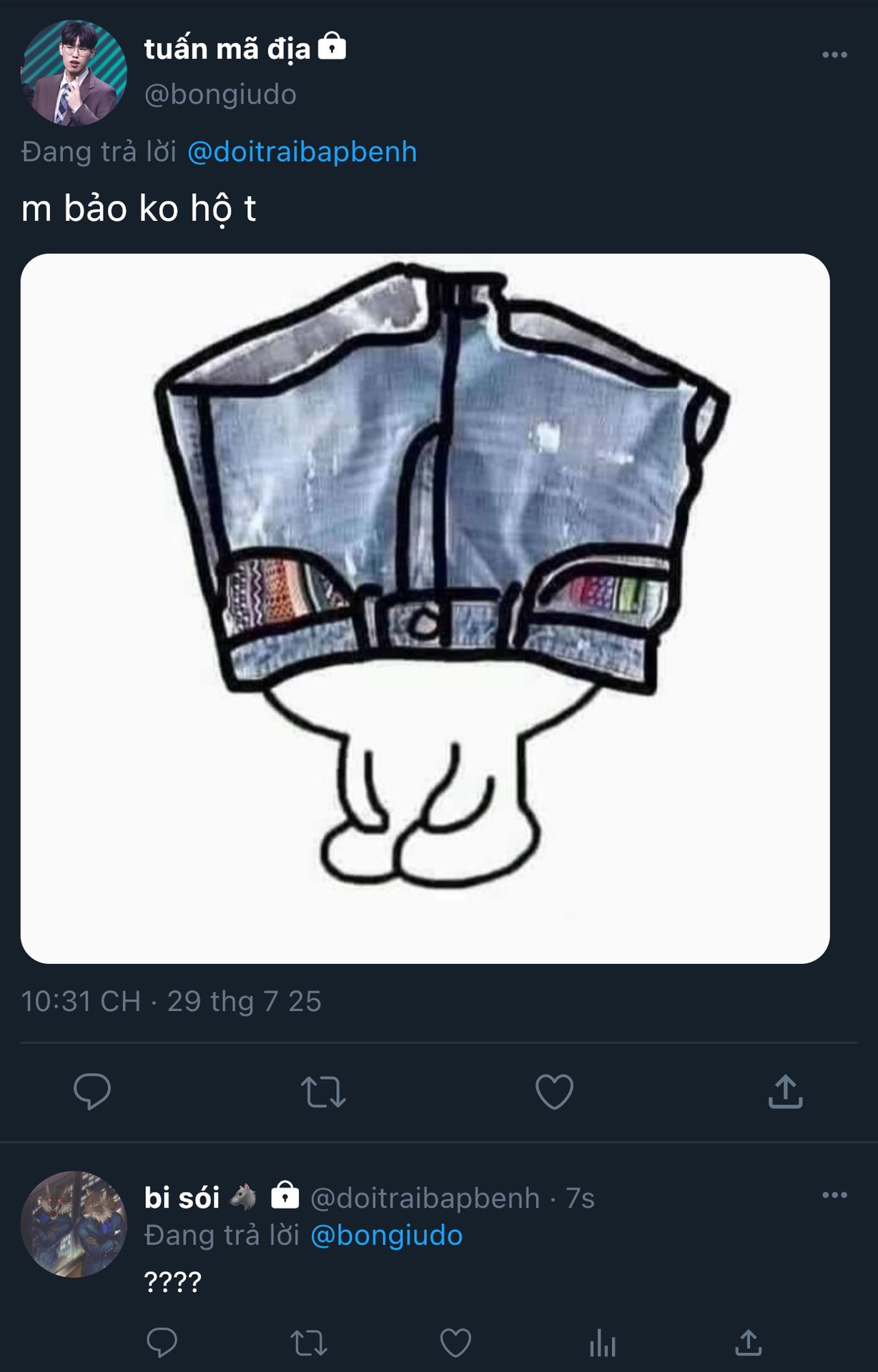Image resolution: width=878 pixels, height=1372 pixels.
Task: Share bi sói's ???? reply
Action: (x=749, y=1343)
